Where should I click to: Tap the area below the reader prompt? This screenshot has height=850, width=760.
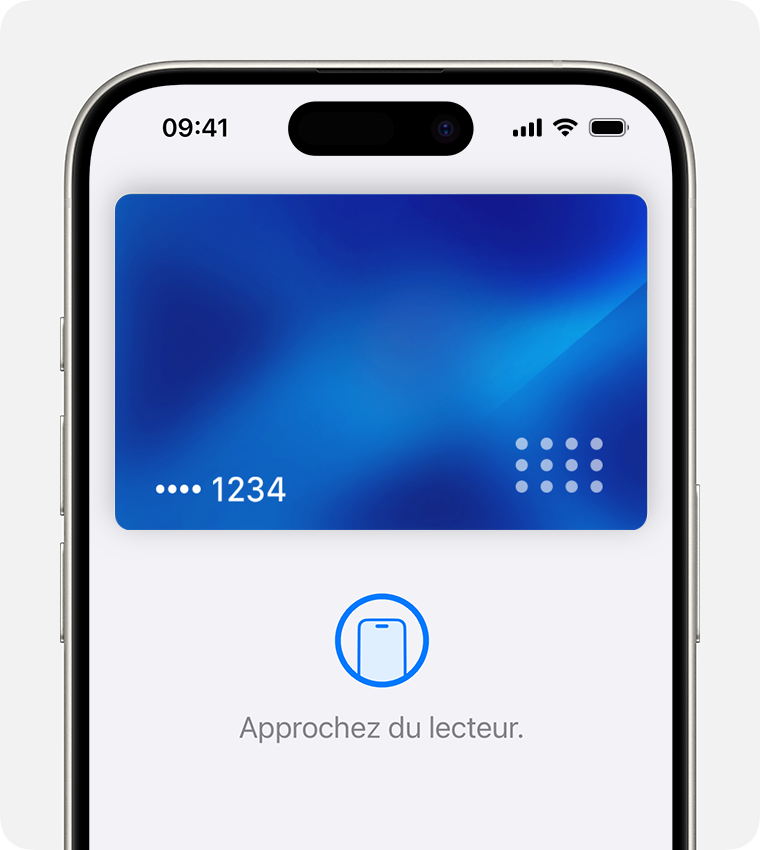380,790
